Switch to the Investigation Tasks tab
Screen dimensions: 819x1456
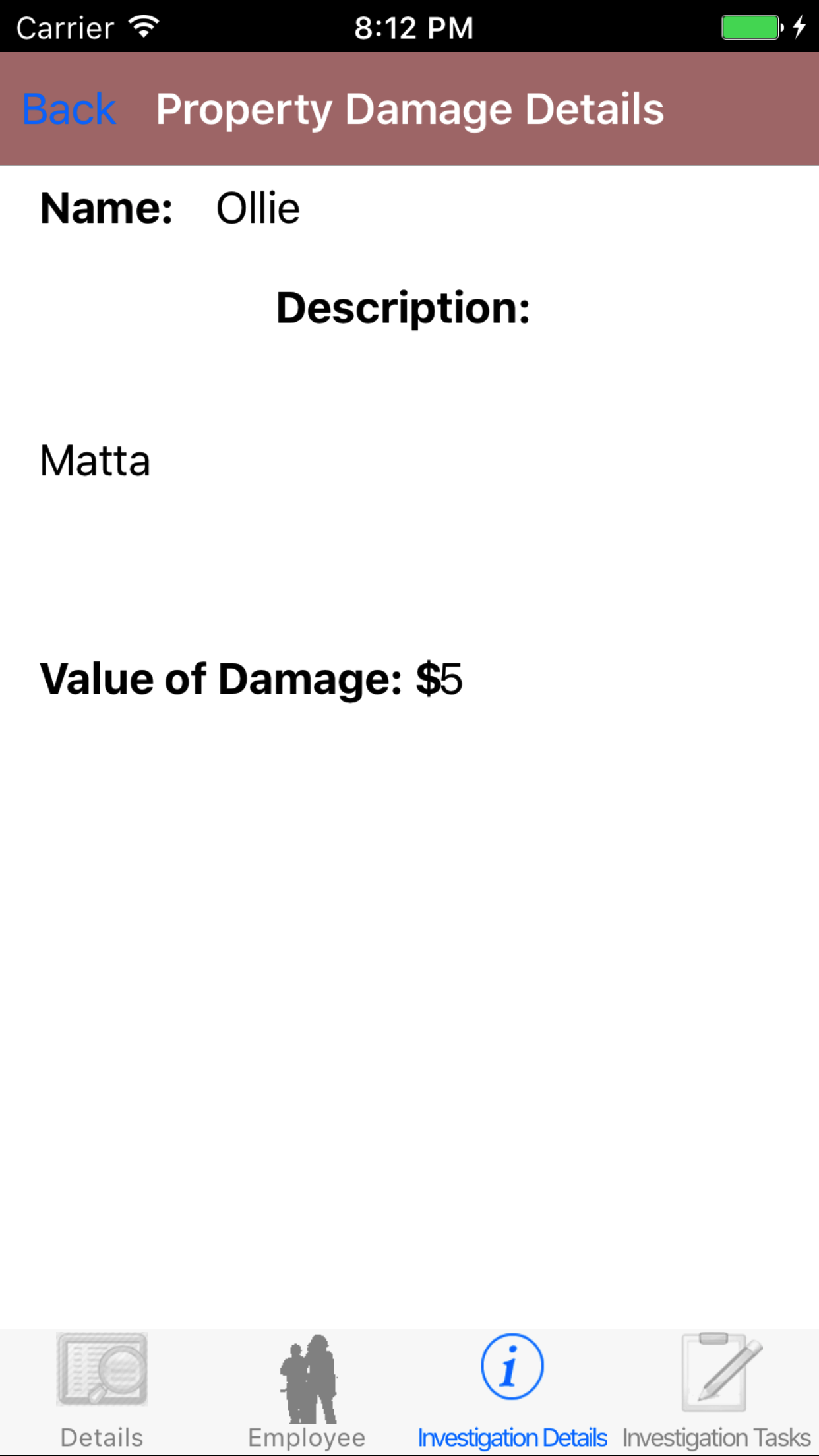pos(717,1391)
